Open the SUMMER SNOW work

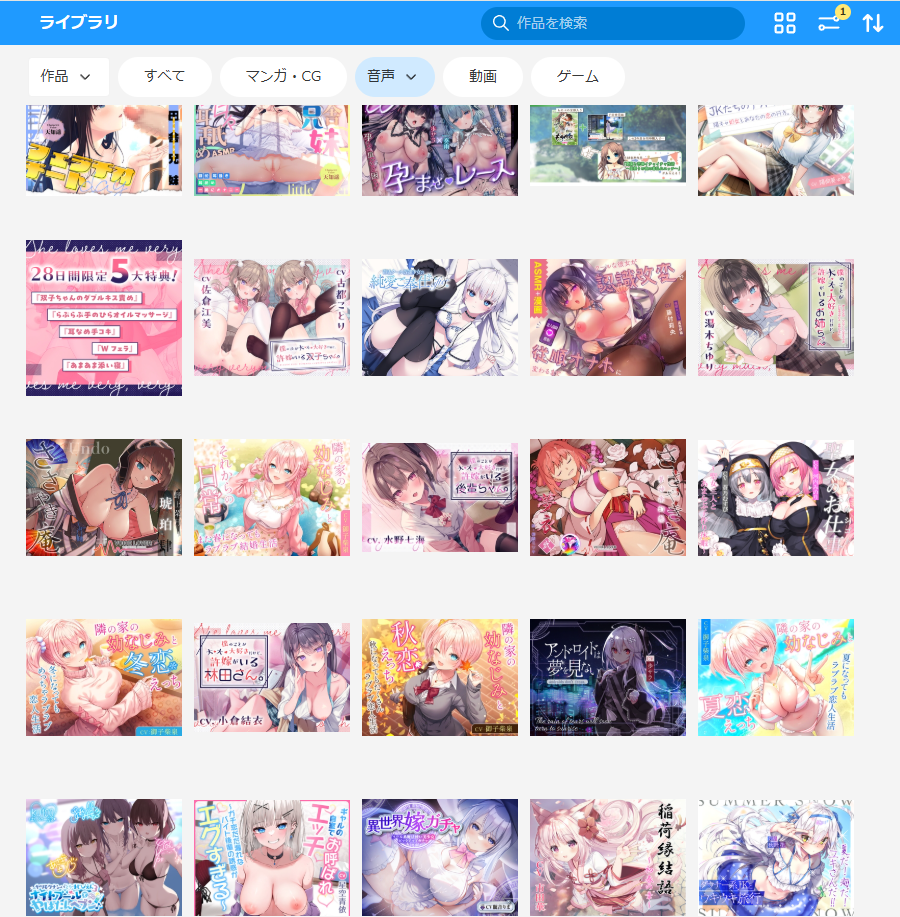[x=776, y=857]
